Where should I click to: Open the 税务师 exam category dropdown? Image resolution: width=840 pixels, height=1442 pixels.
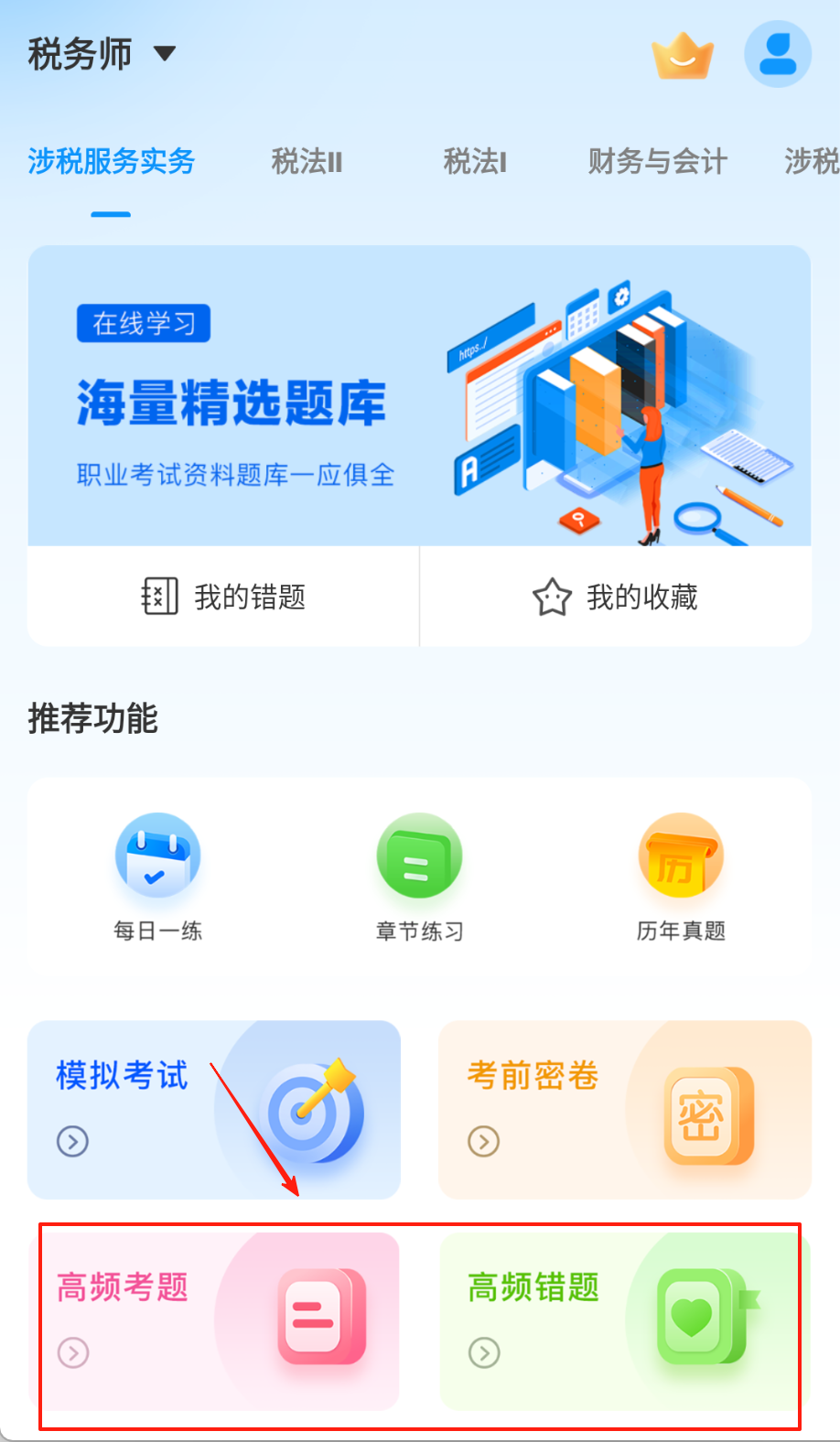pyautogui.click(x=101, y=54)
